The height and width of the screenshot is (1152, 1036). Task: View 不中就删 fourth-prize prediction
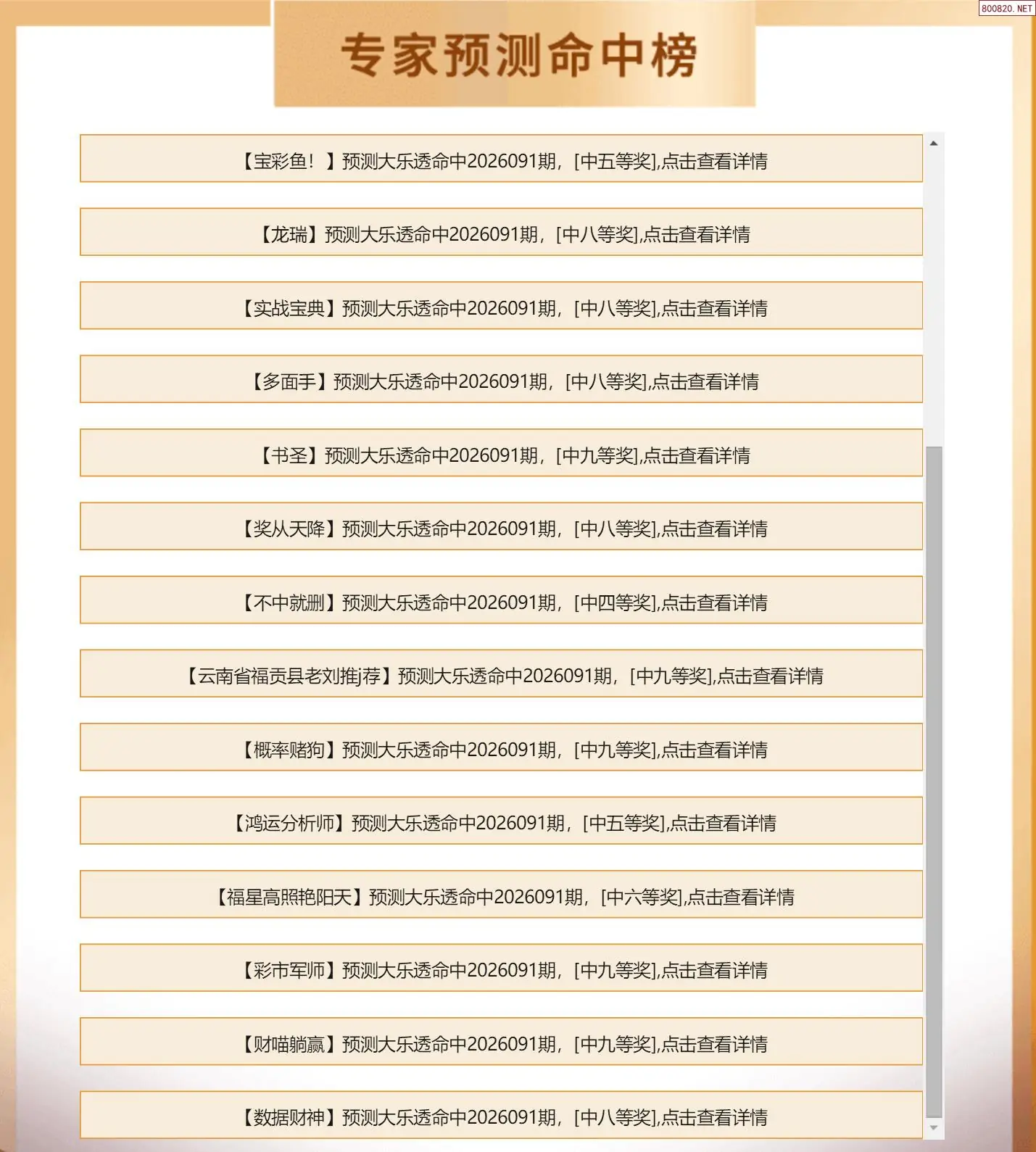pyautogui.click(x=501, y=600)
